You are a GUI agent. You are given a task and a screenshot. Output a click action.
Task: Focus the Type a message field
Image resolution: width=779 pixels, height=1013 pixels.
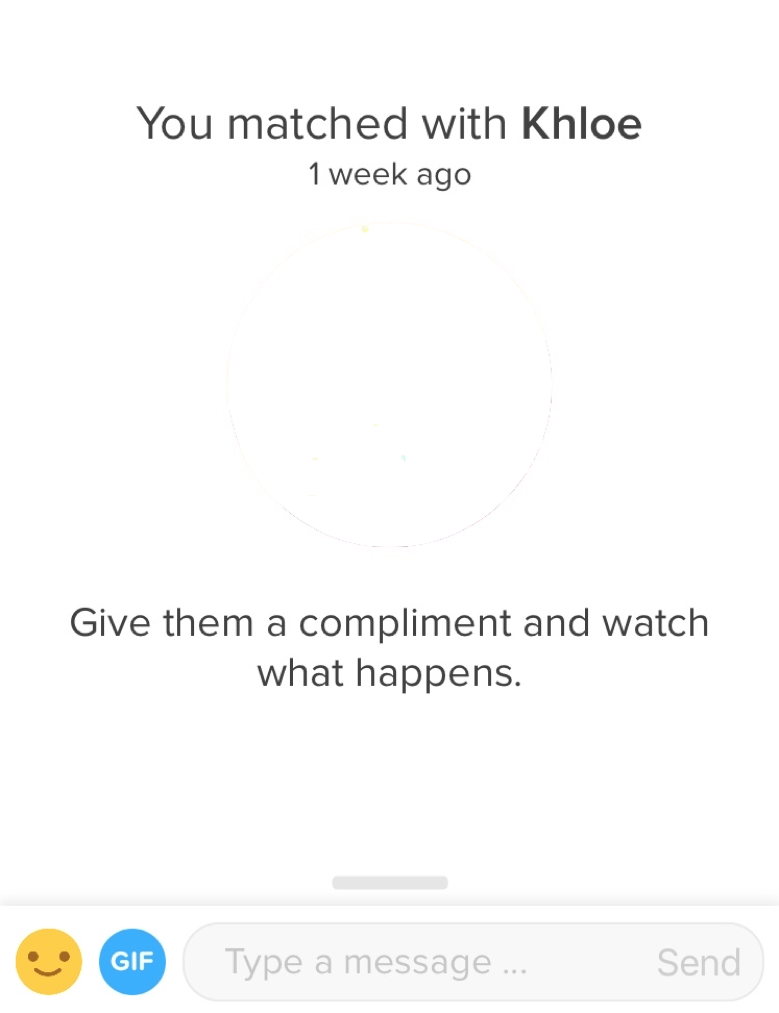tap(420, 962)
